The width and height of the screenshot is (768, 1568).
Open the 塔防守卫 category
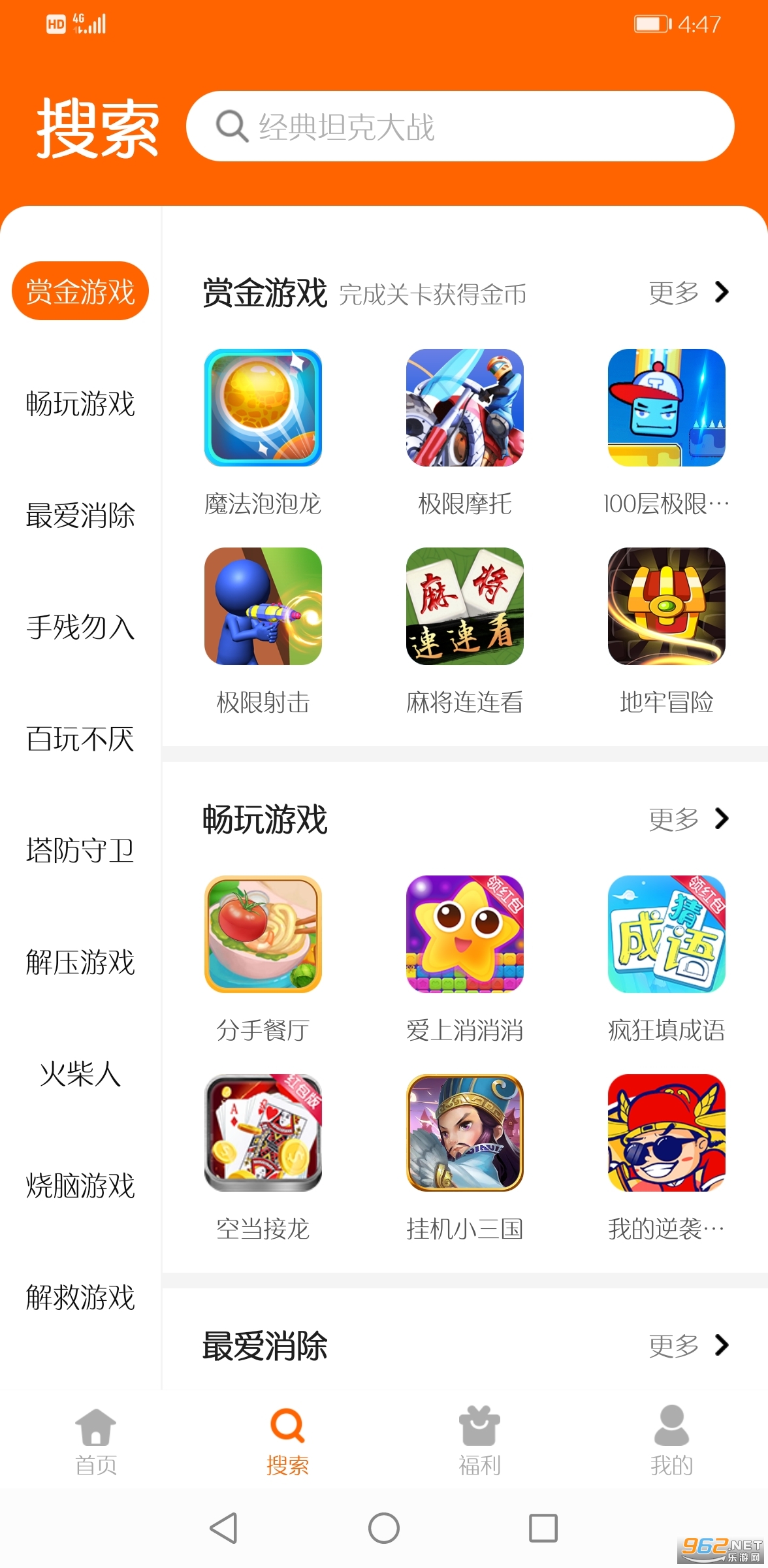(80, 851)
